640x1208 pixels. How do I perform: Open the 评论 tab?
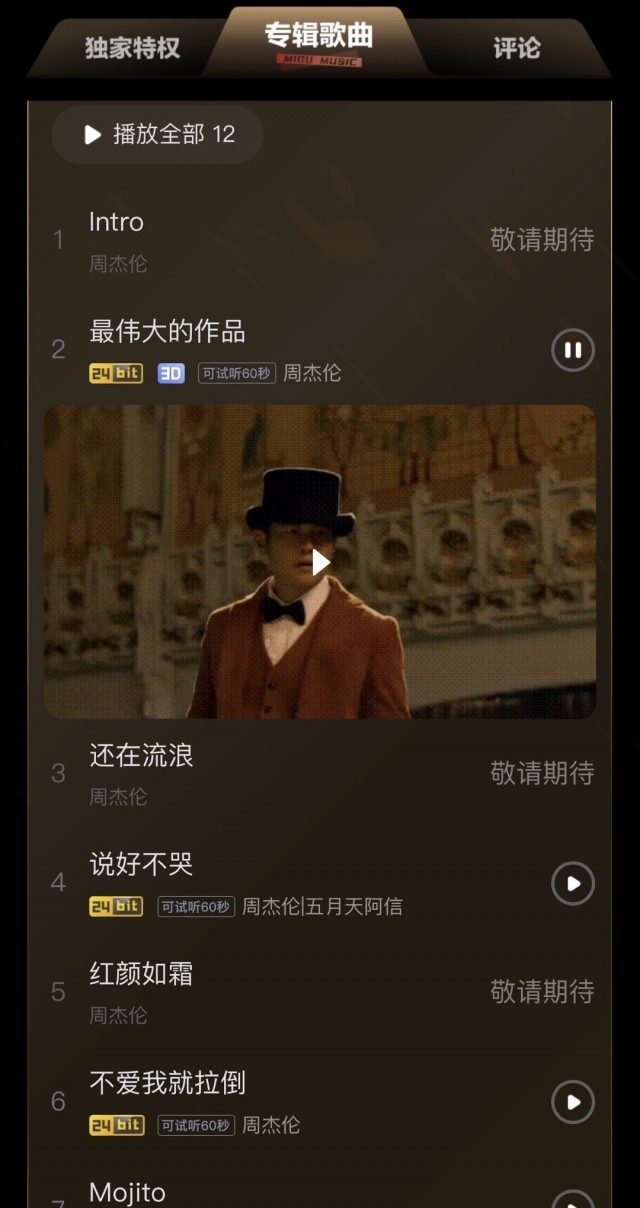point(516,48)
